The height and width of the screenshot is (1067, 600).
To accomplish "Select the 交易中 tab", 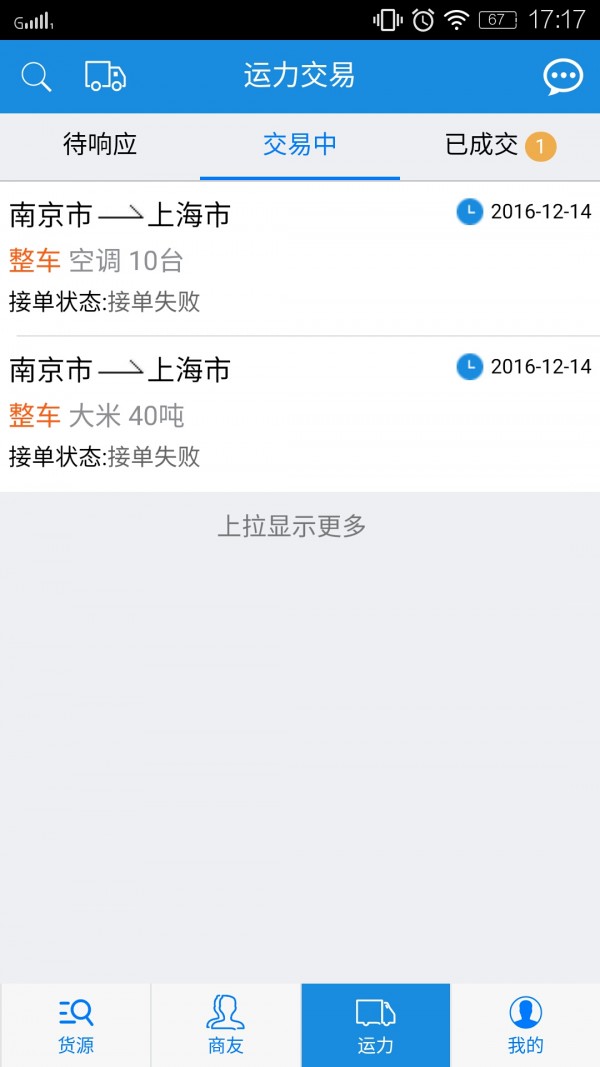I will pyautogui.click(x=300, y=145).
